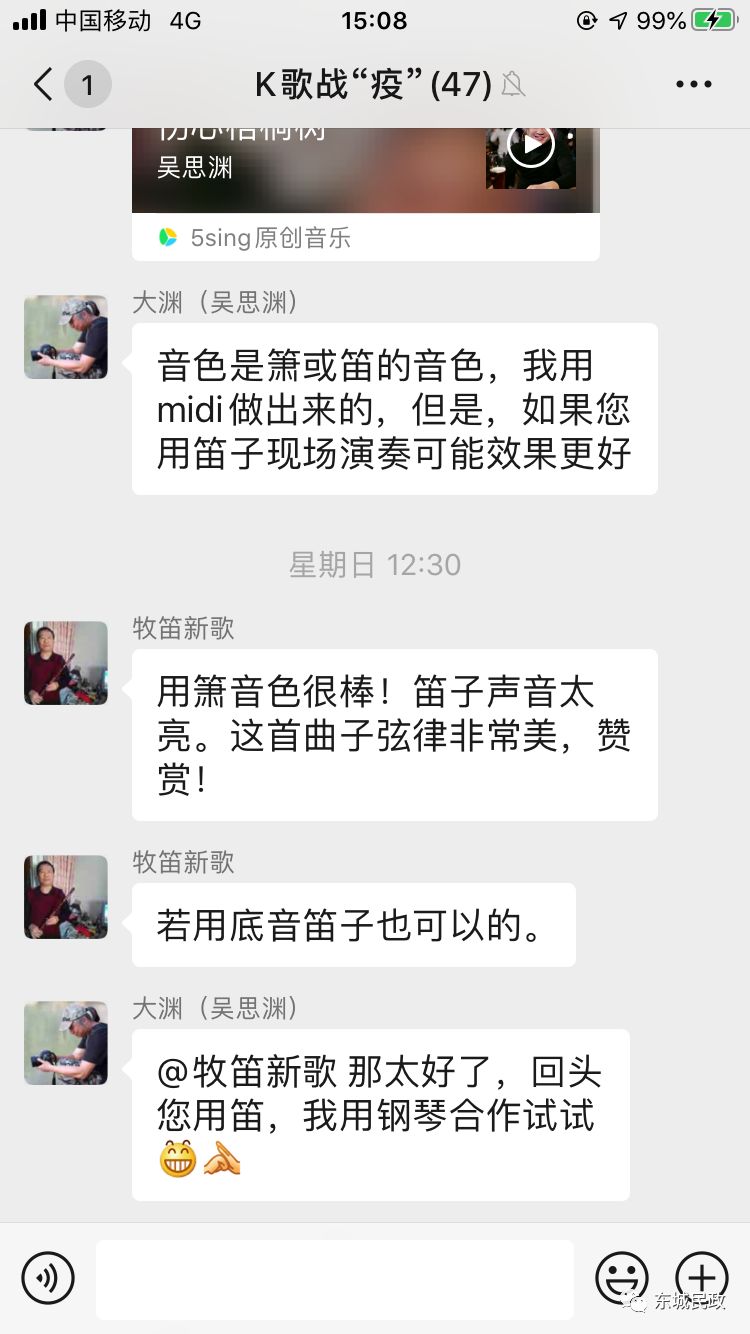This screenshot has width=750, height=1334.
Task: Tap the unread badge showing 1
Action: pos(88,84)
